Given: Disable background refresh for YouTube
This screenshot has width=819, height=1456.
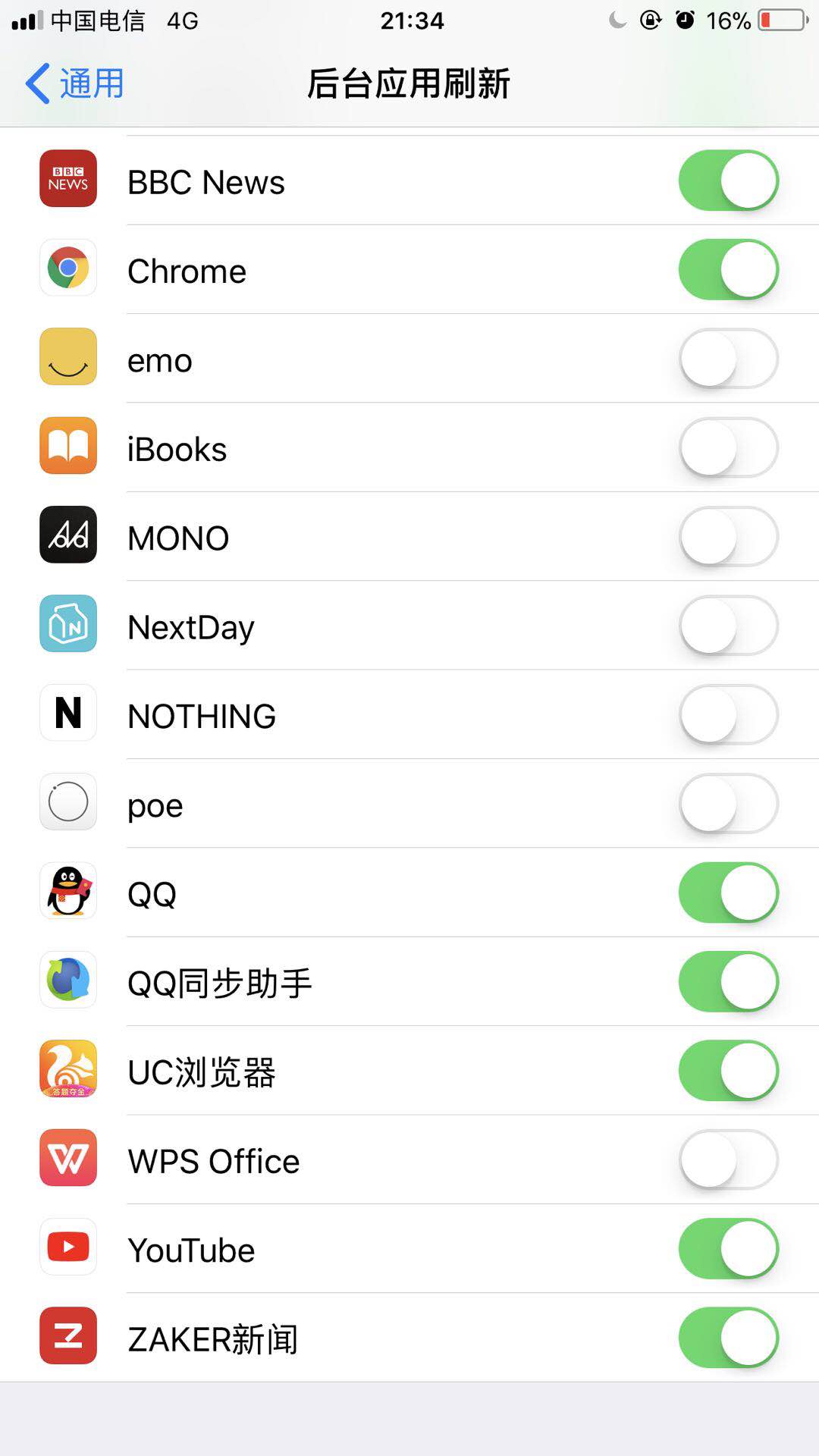Looking at the screenshot, I should tap(728, 1247).
